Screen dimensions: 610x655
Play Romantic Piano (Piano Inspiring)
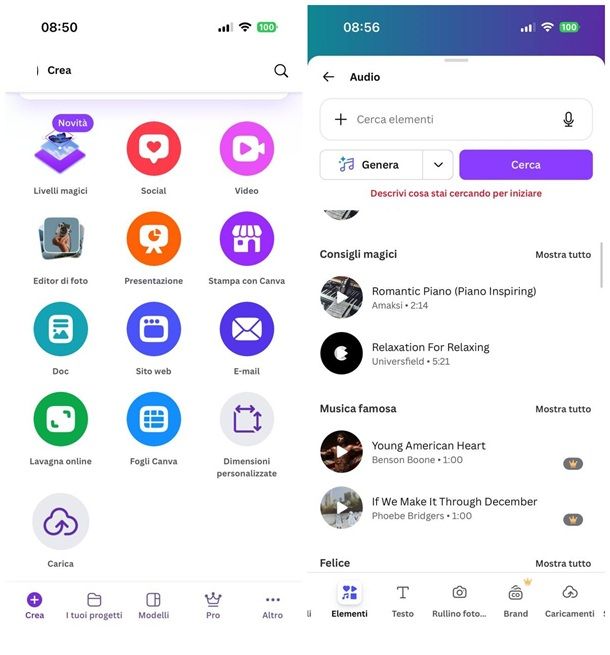[x=341, y=297]
